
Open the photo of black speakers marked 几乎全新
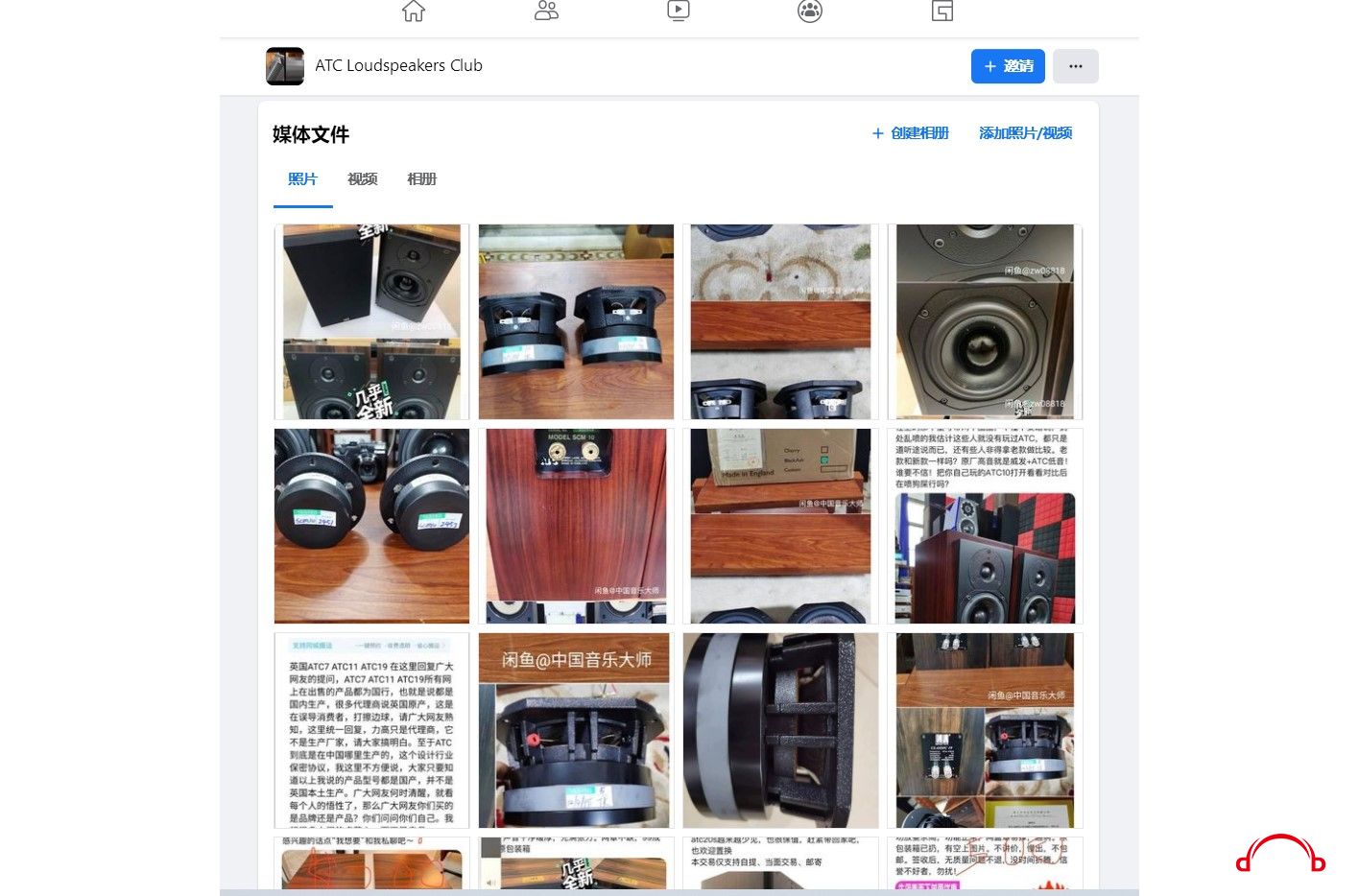pyautogui.click(x=371, y=322)
